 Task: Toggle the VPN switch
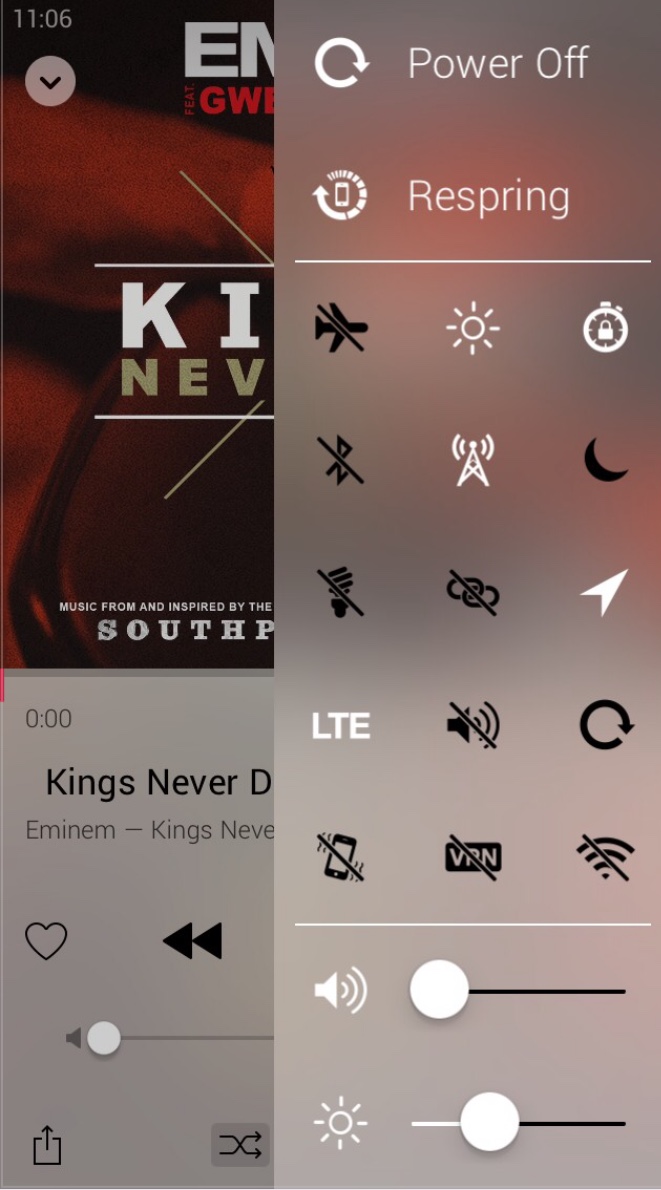(473, 858)
